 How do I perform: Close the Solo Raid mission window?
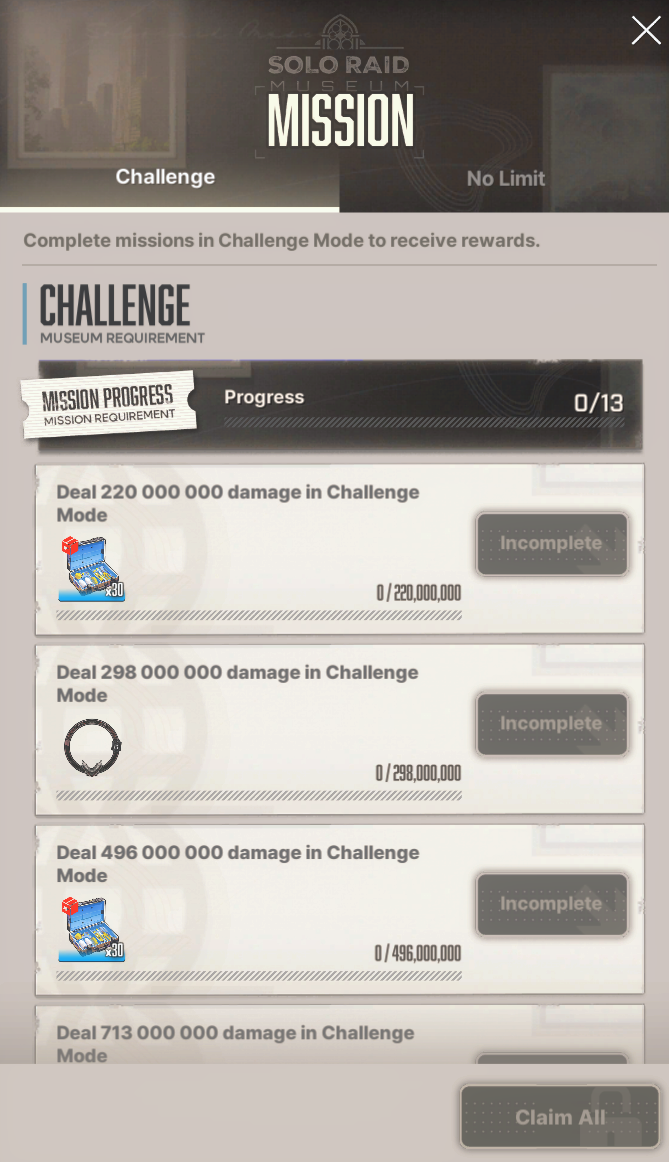tap(645, 31)
